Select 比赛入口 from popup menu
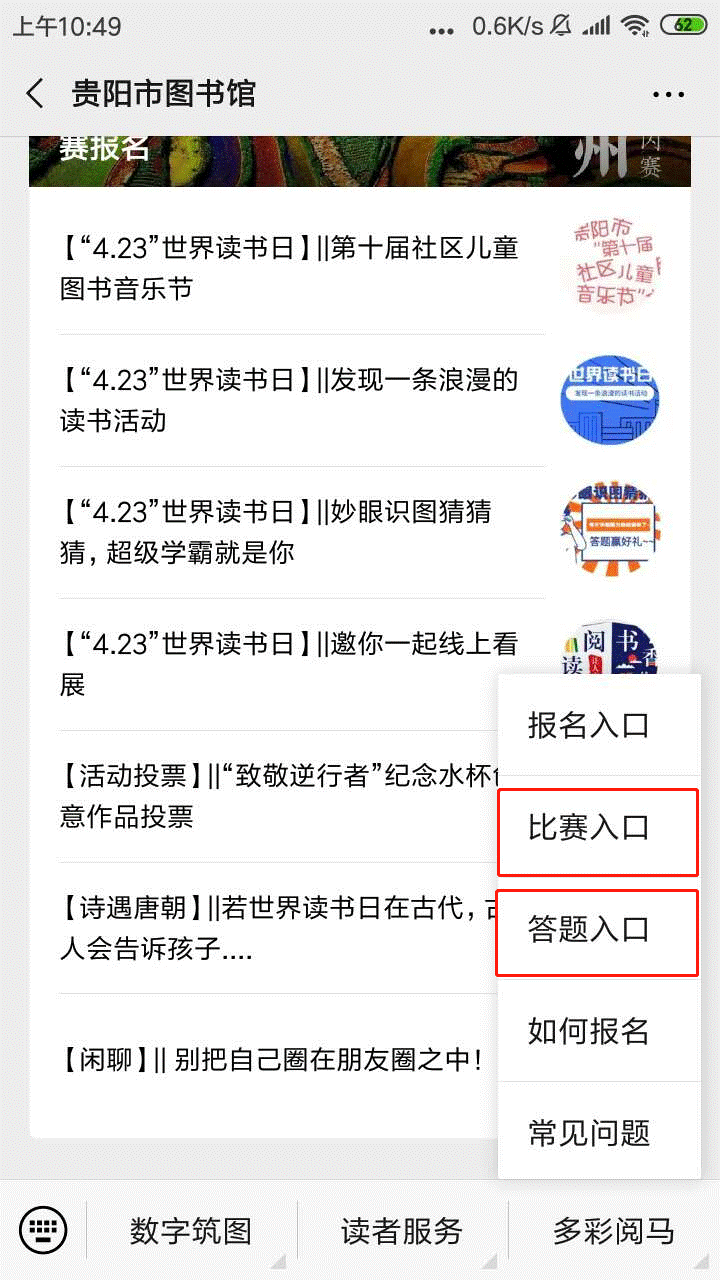 (x=598, y=828)
